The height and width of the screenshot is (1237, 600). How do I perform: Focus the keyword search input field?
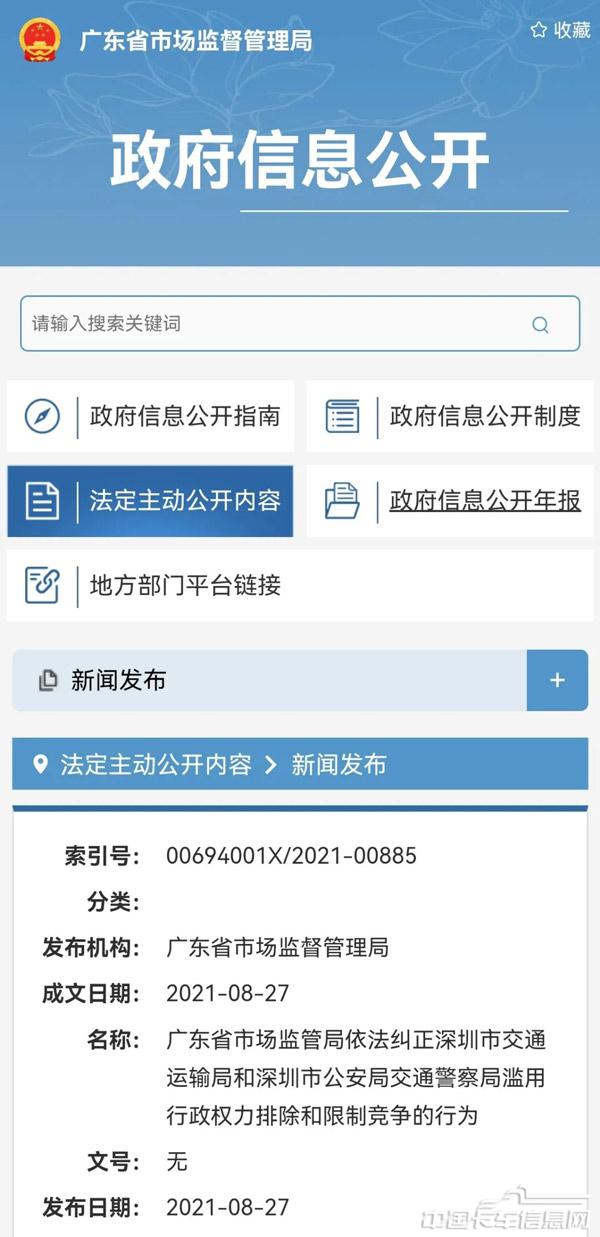point(270,324)
